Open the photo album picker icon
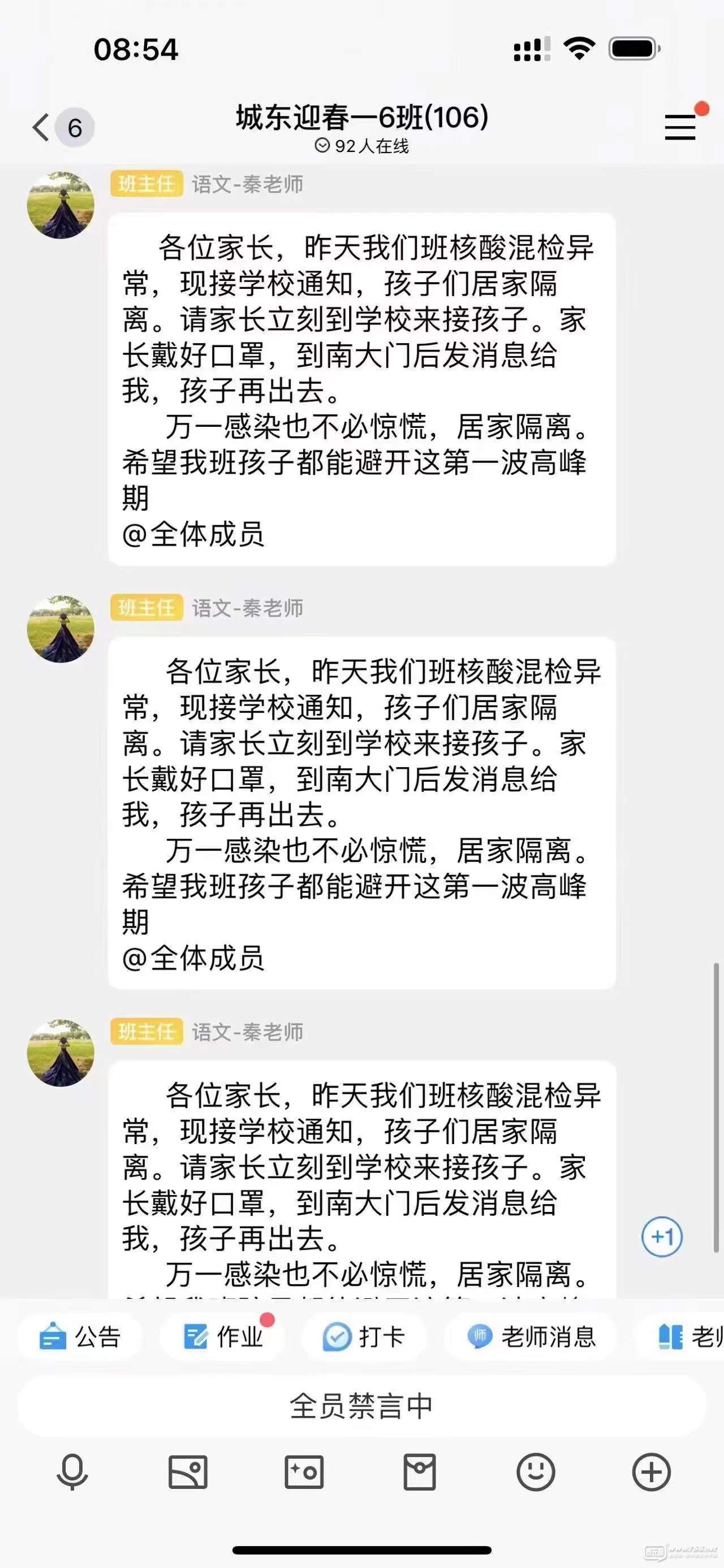 188,1472
